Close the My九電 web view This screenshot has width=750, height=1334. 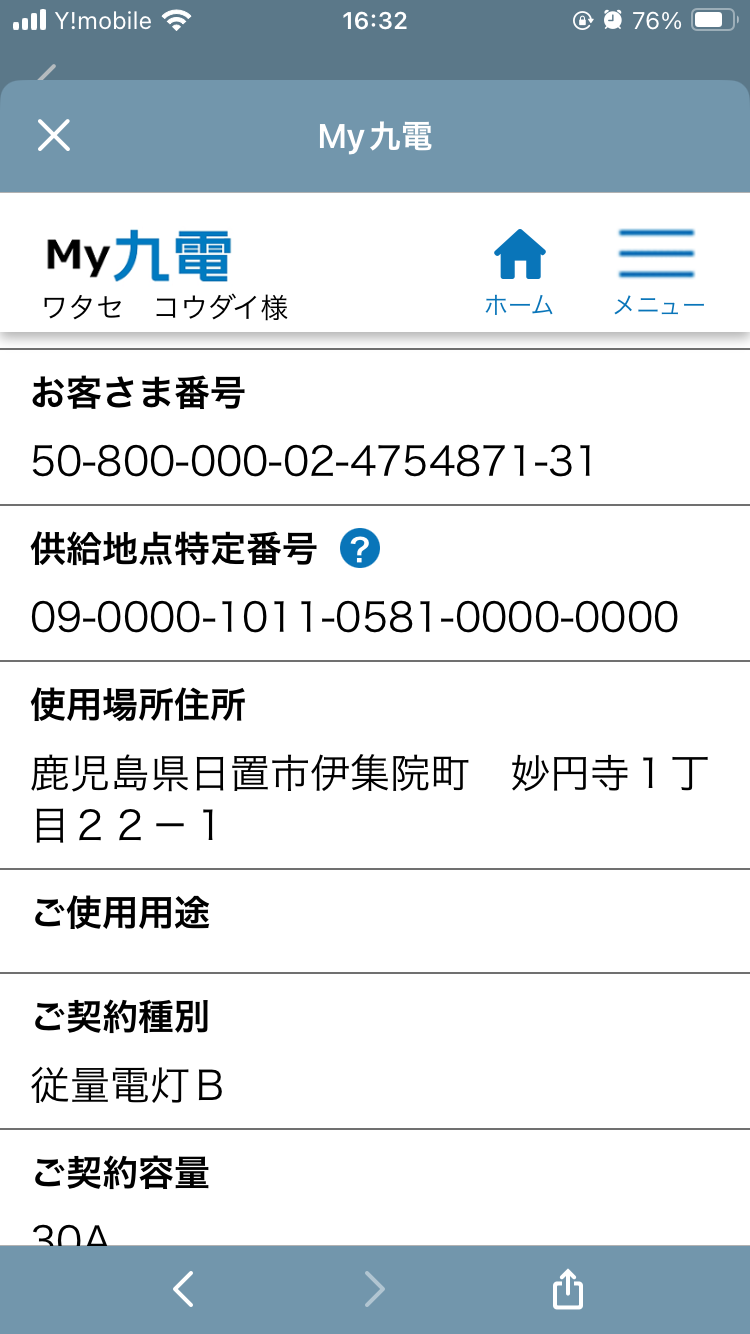54,136
